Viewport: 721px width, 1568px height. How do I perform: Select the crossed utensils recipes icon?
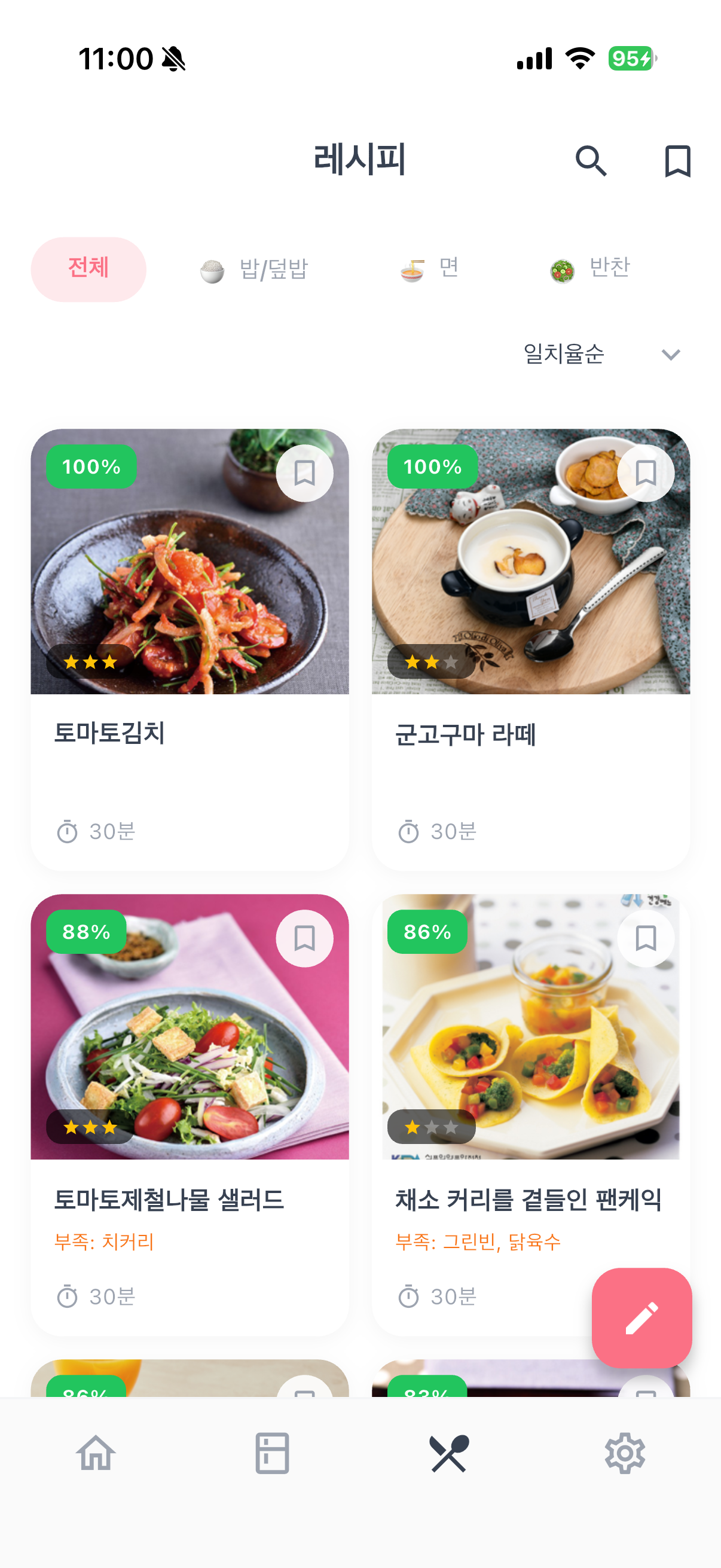coord(449,1454)
